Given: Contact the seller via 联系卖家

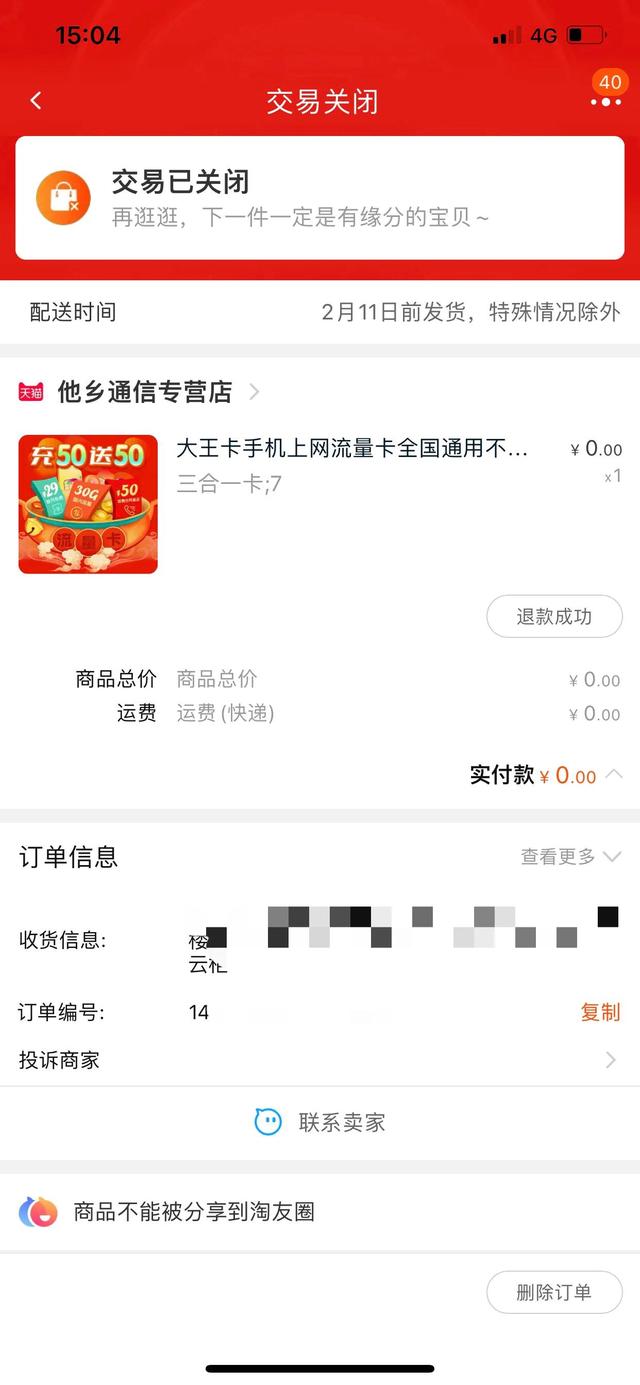Looking at the screenshot, I should (x=320, y=1122).
